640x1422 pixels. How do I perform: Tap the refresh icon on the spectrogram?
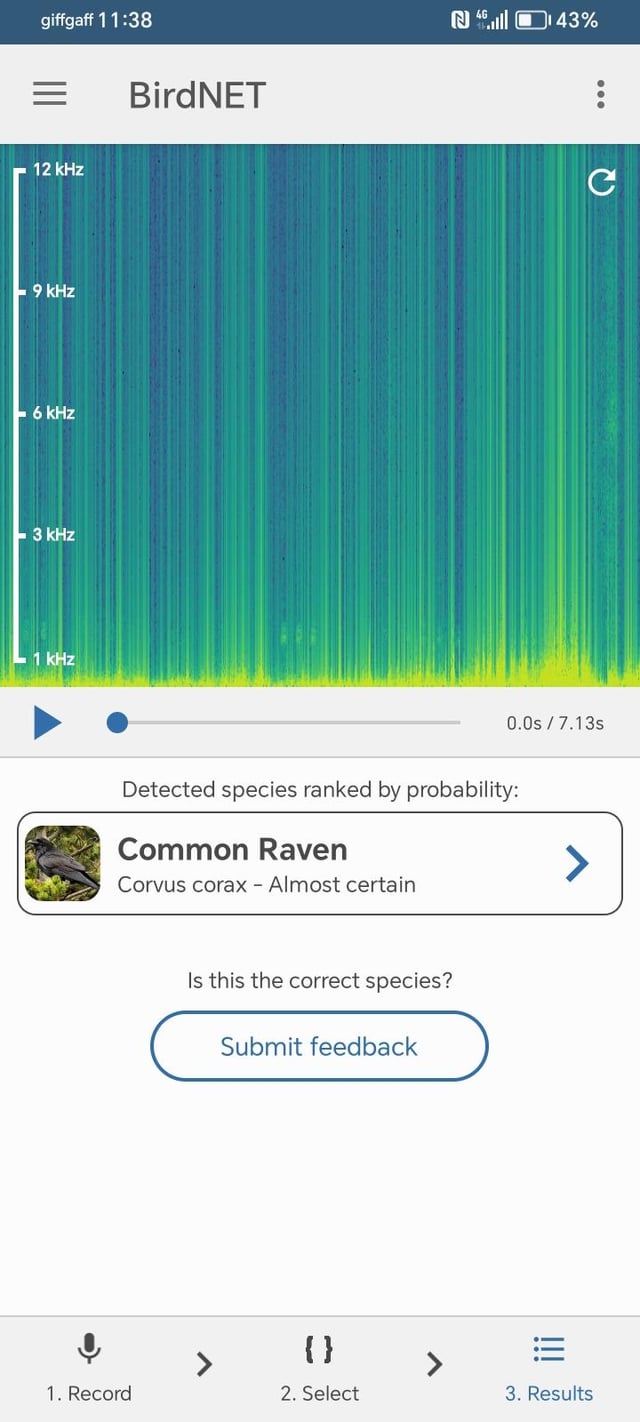[601, 182]
